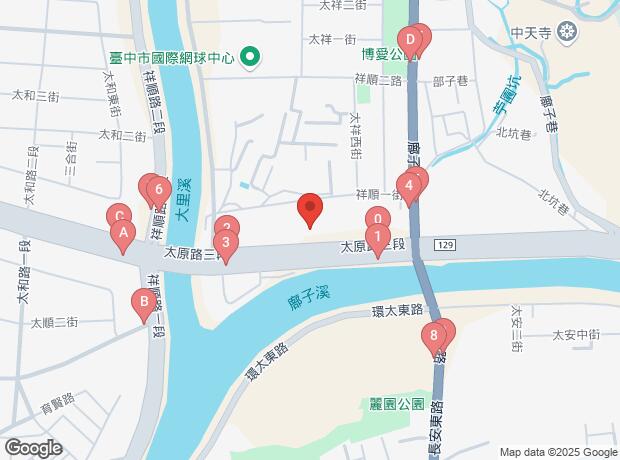Open map marker D near 博愛公園
Screen dimensions: 620x460
pos(411,42)
